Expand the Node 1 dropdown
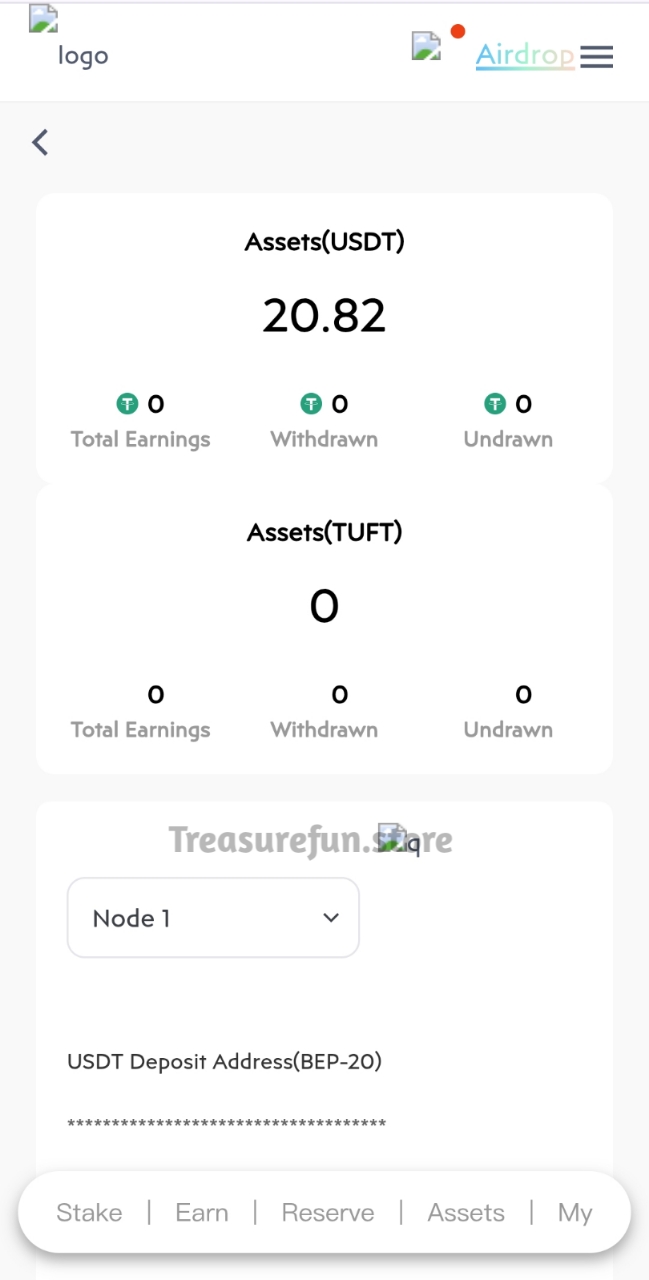The width and height of the screenshot is (649, 1280). [213, 918]
